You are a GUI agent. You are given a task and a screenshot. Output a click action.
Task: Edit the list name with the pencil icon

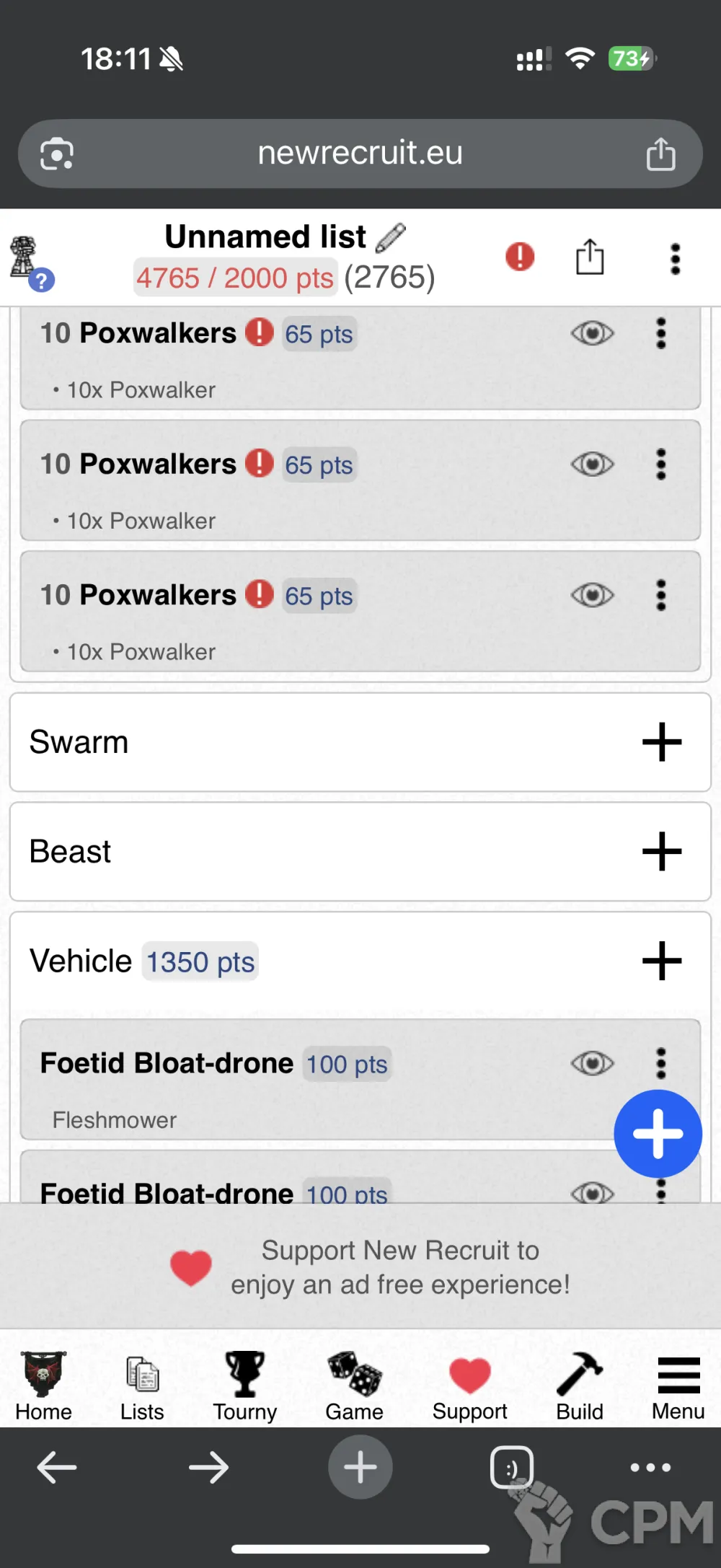(391, 237)
